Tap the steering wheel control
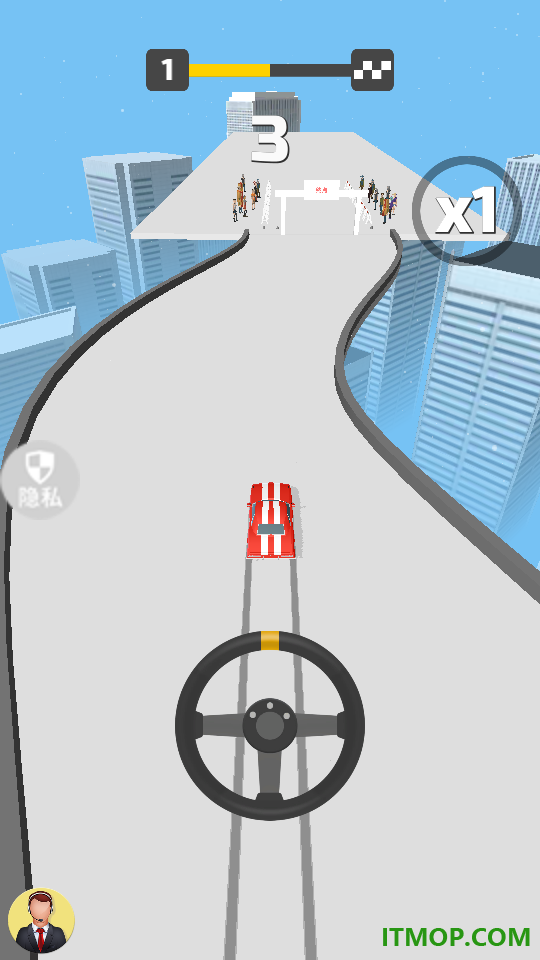Screen dimensions: 540x960 pos(270,726)
